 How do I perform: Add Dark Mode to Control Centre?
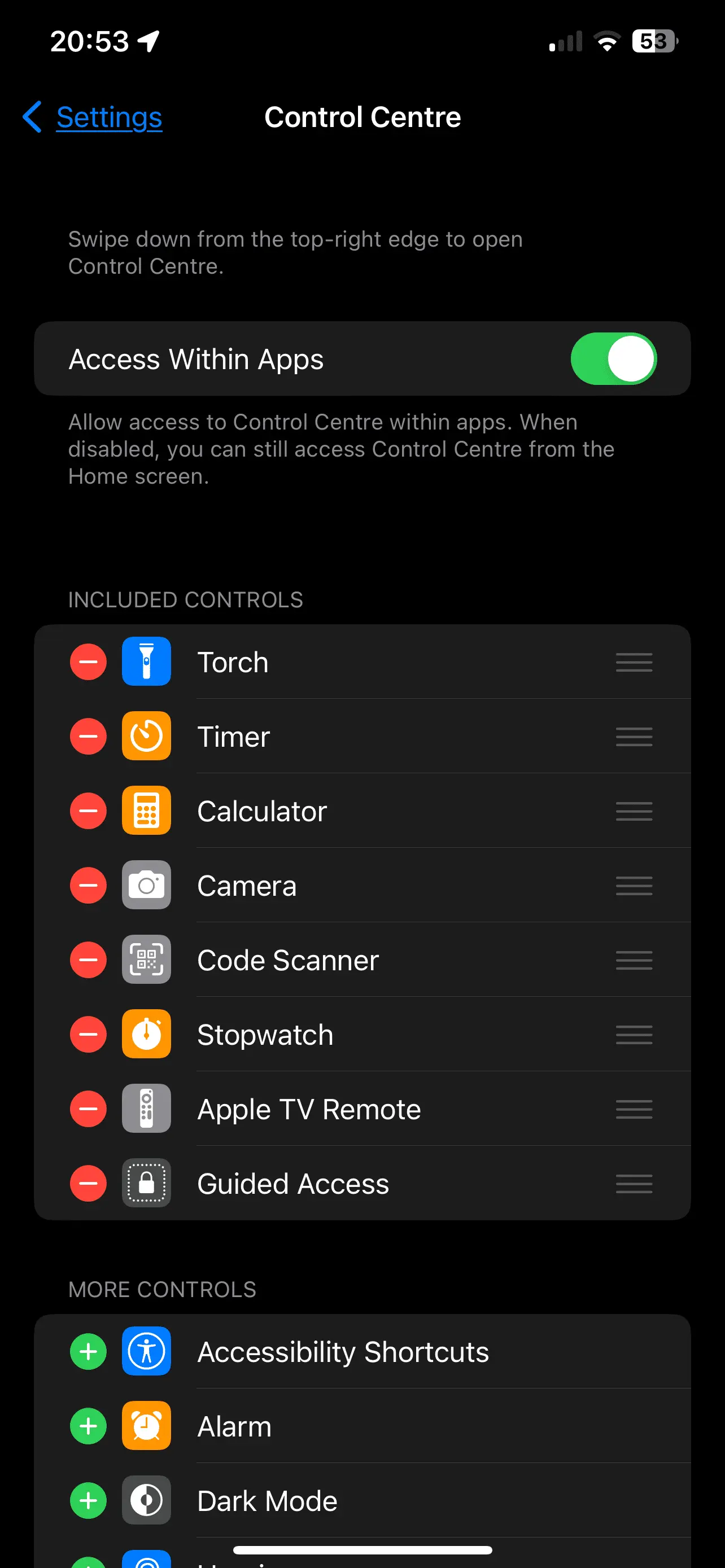tap(88, 1500)
